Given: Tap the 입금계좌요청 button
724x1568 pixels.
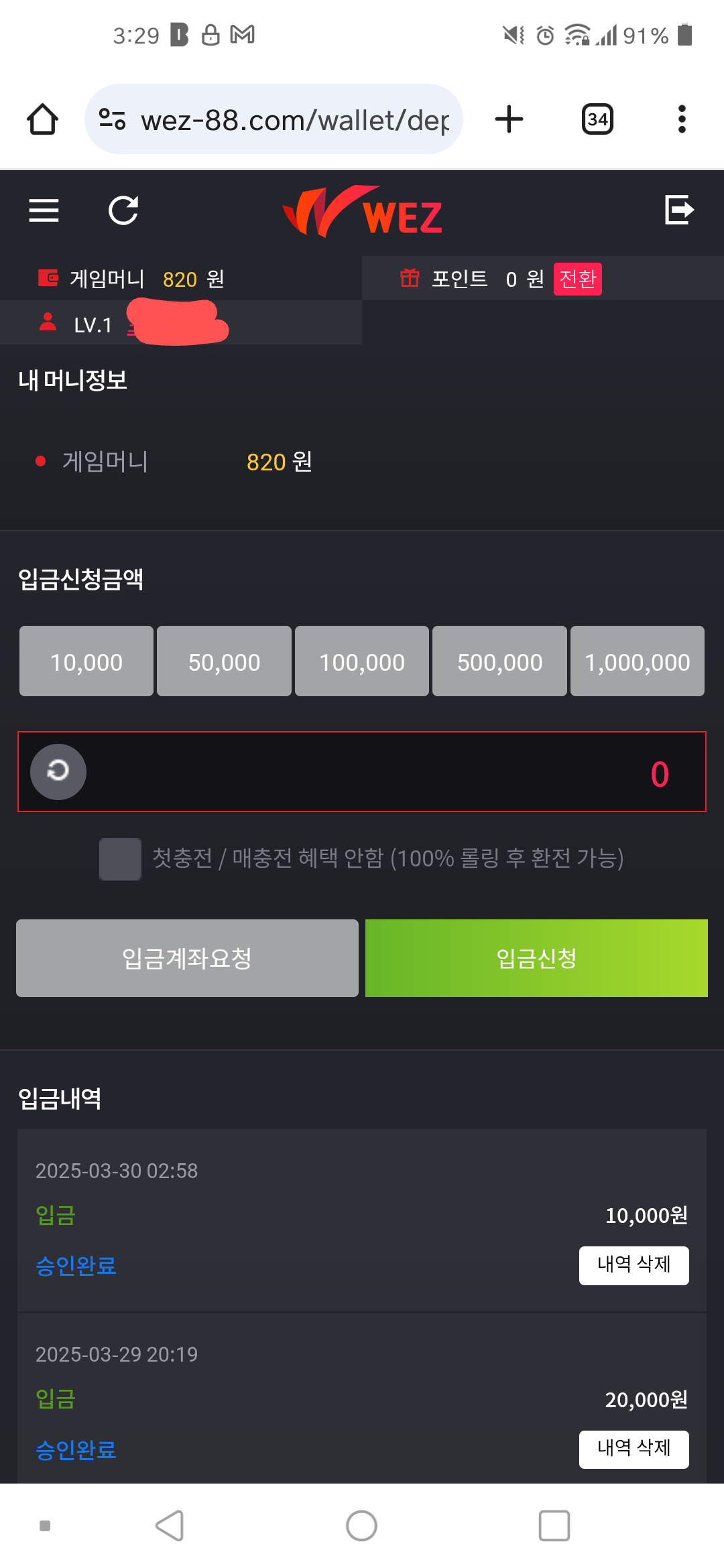Looking at the screenshot, I should pyautogui.click(x=187, y=958).
